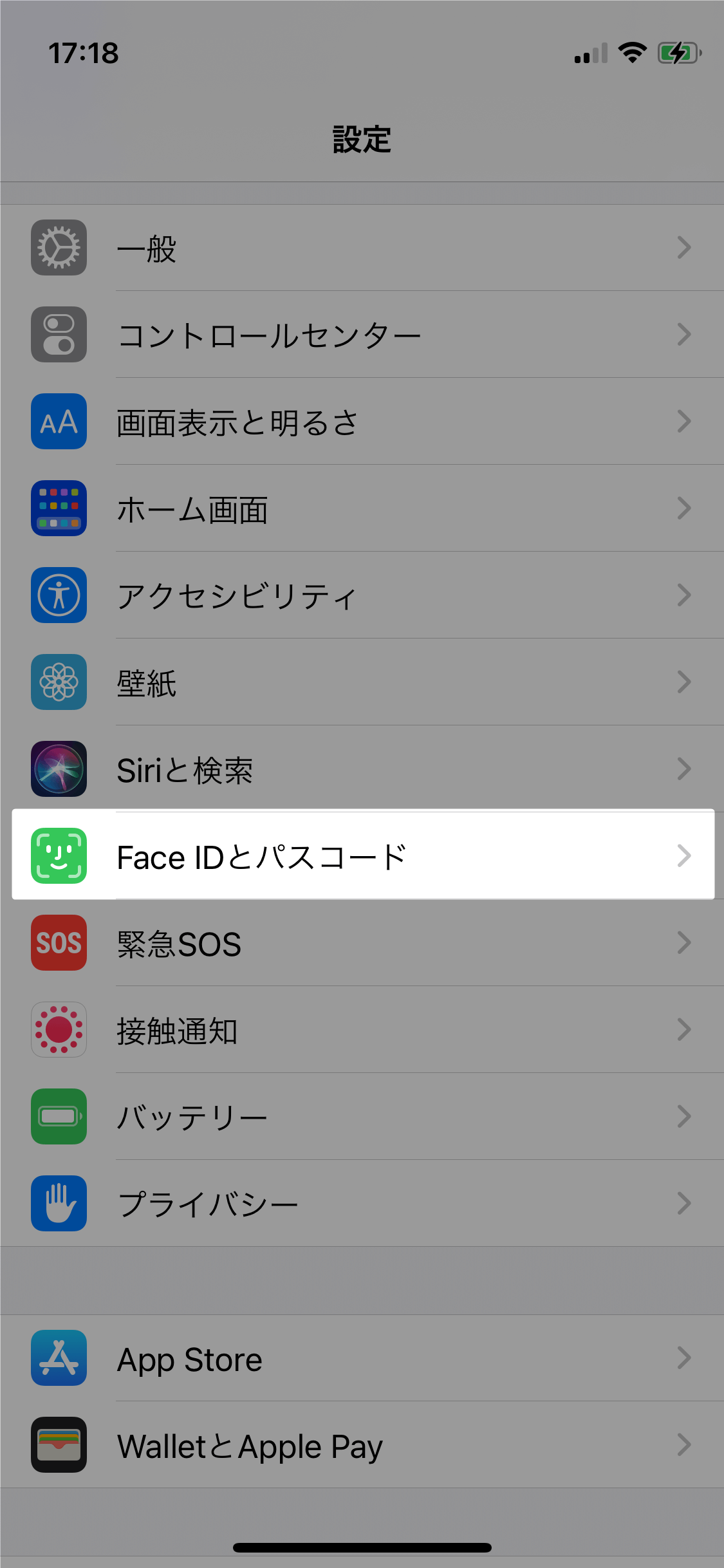Select the Display & Brightness AA icon

point(59,422)
